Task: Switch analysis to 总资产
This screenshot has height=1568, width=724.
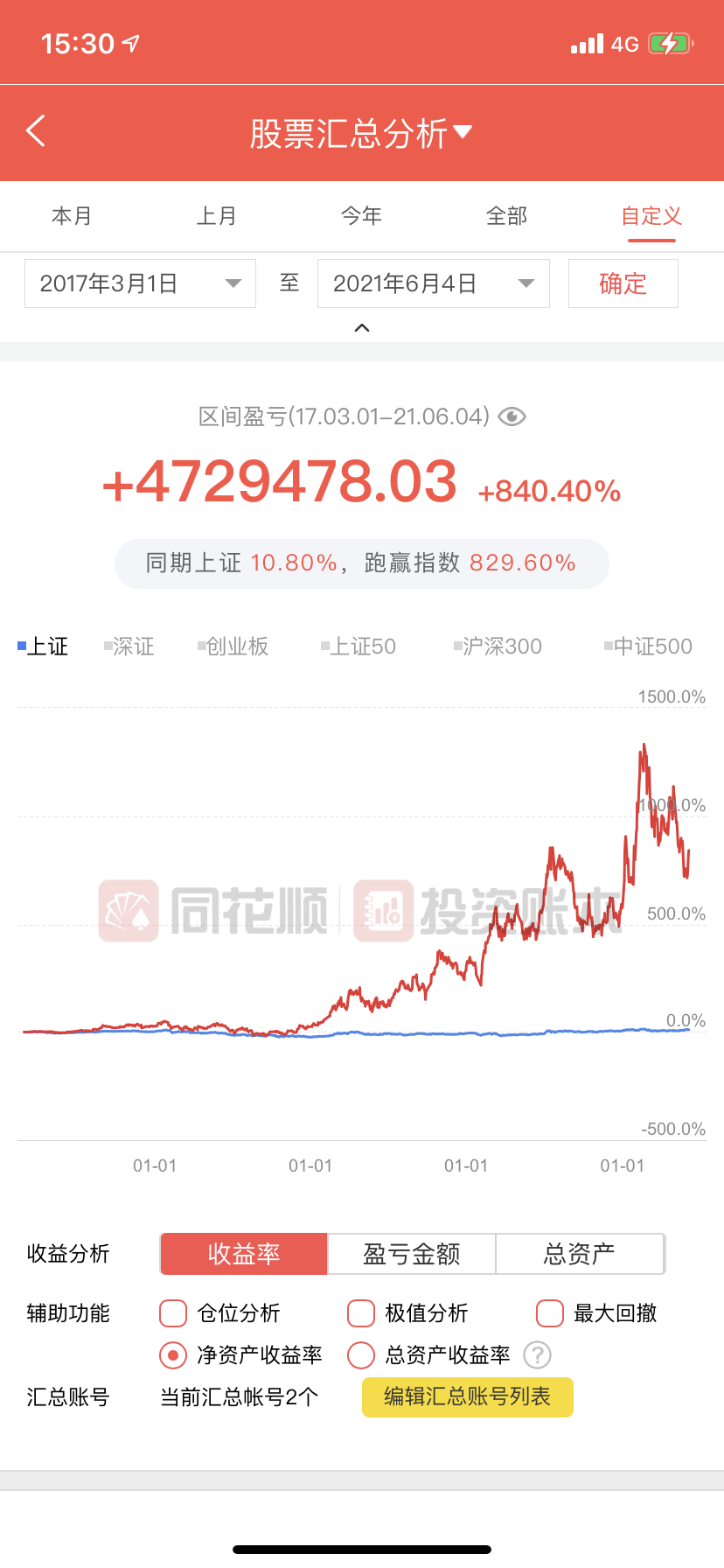Action: 579,1254
